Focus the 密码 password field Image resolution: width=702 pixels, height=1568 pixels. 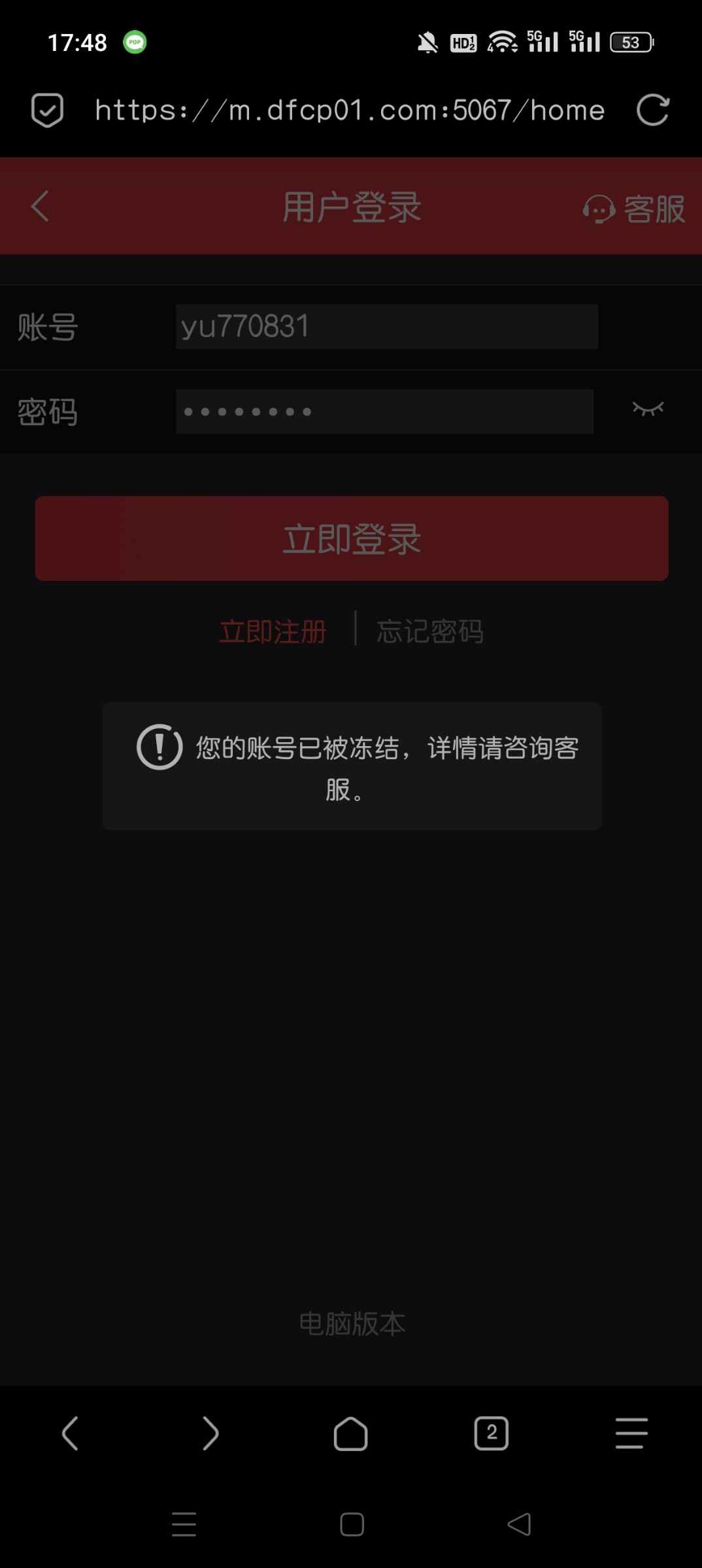384,412
